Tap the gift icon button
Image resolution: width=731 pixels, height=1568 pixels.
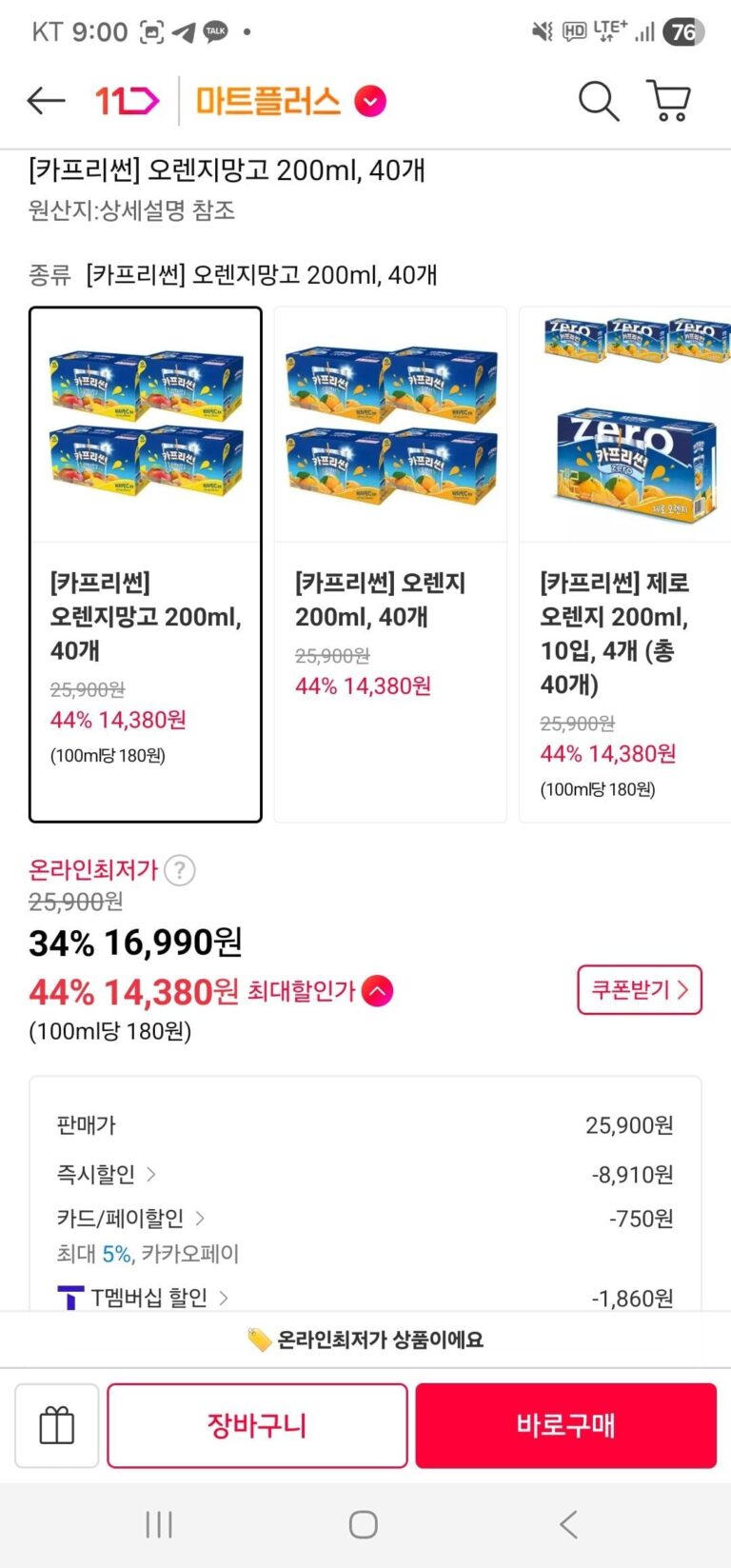coord(57,1426)
